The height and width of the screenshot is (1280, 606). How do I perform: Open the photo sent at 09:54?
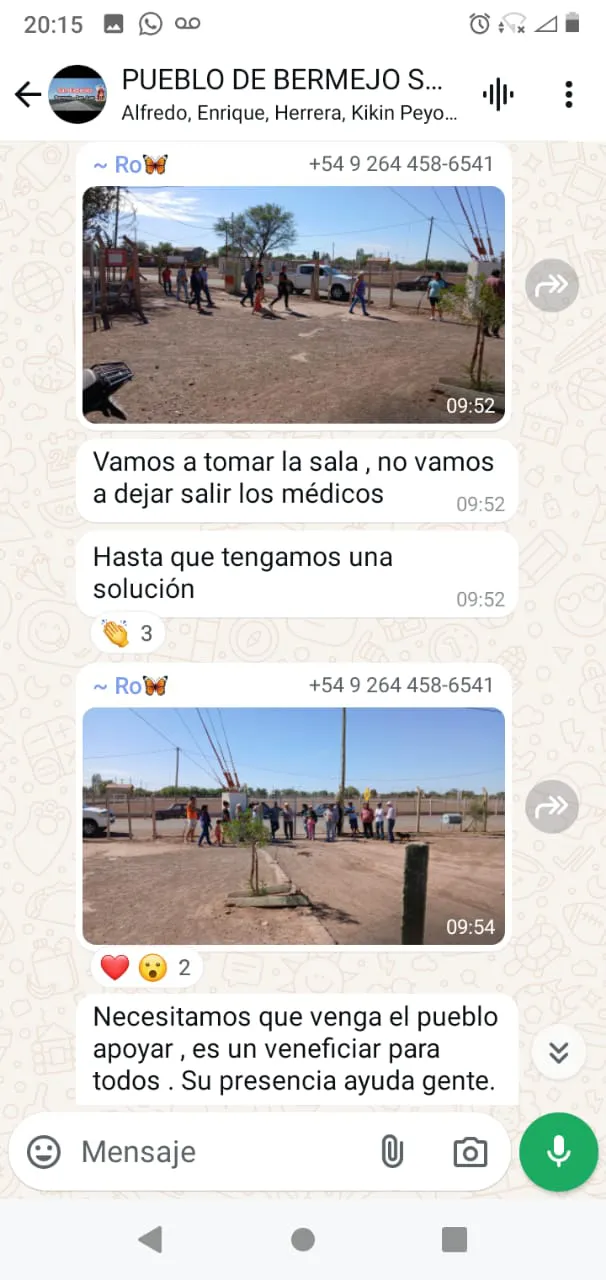coord(293,825)
